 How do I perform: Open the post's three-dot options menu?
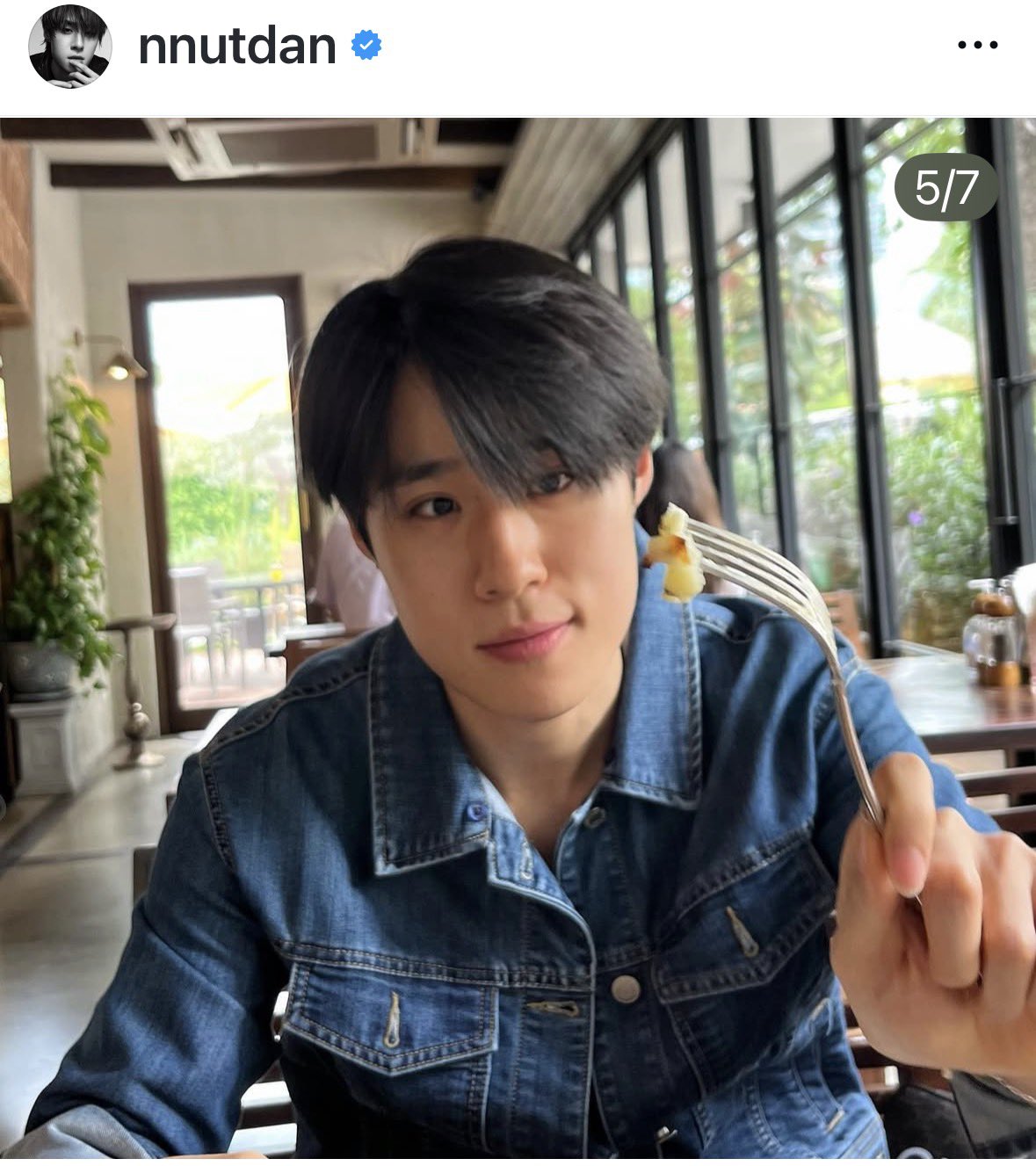pos(977,46)
